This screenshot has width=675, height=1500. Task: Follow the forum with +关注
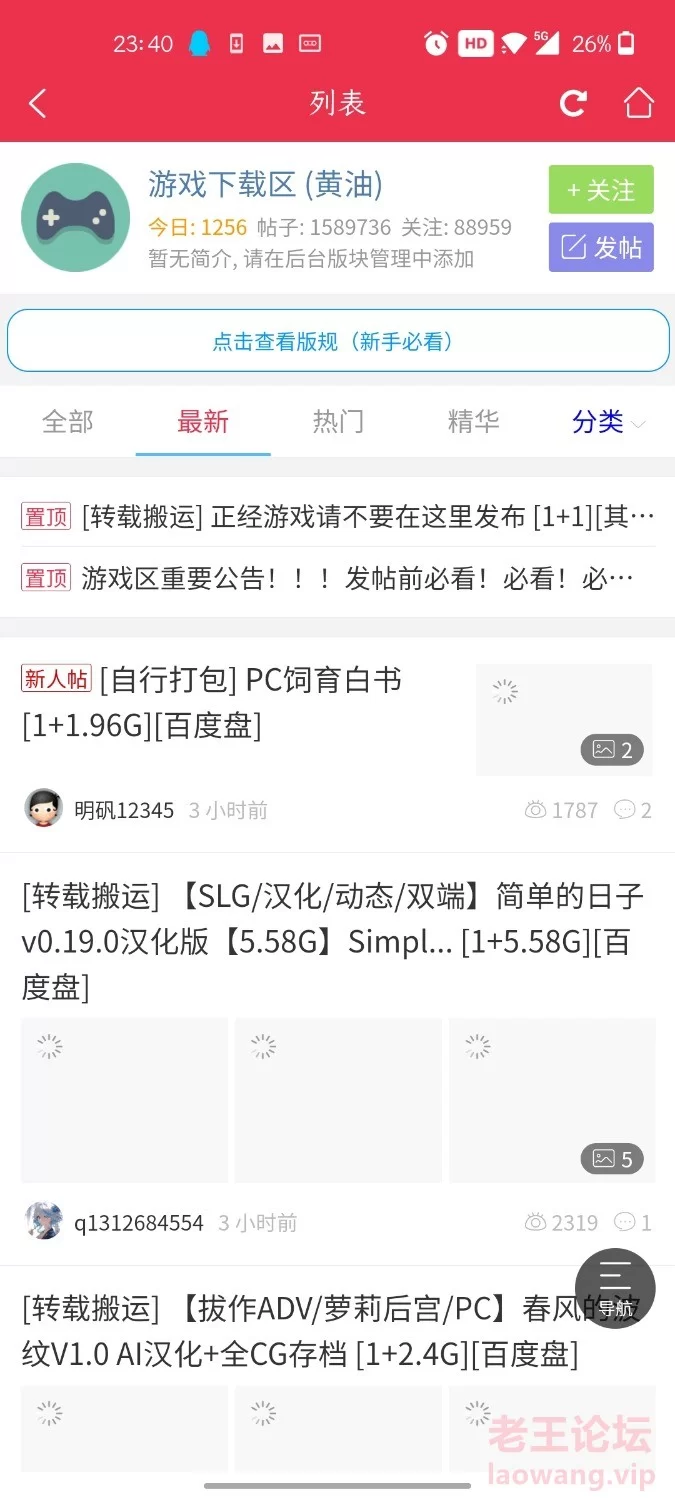[601, 190]
